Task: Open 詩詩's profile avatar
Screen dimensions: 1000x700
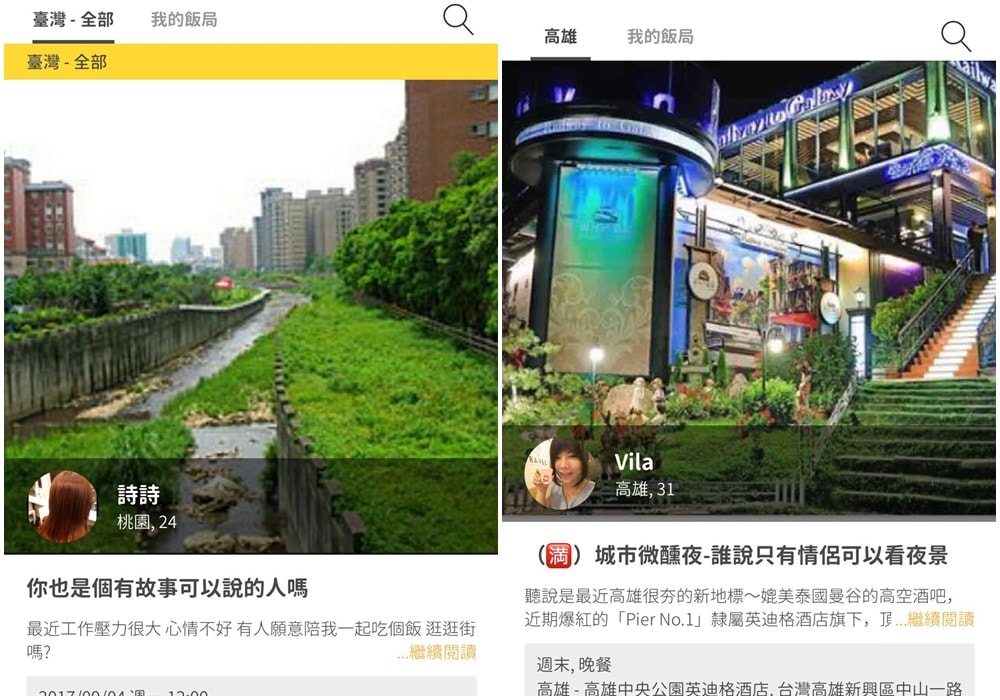Action: [x=63, y=506]
